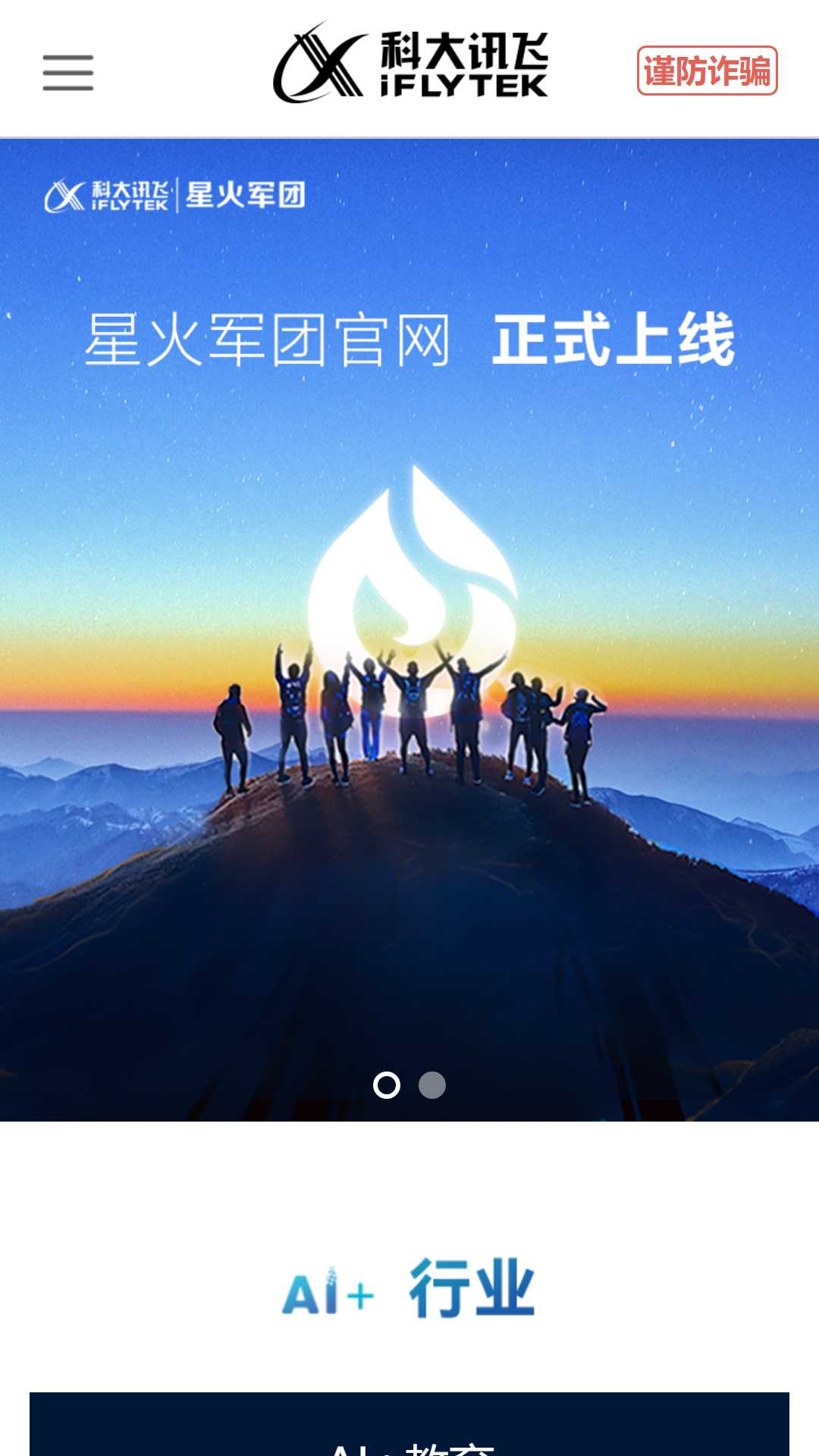
Task: Open the hamburger menu
Action: pyautogui.click(x=68, y=73)
